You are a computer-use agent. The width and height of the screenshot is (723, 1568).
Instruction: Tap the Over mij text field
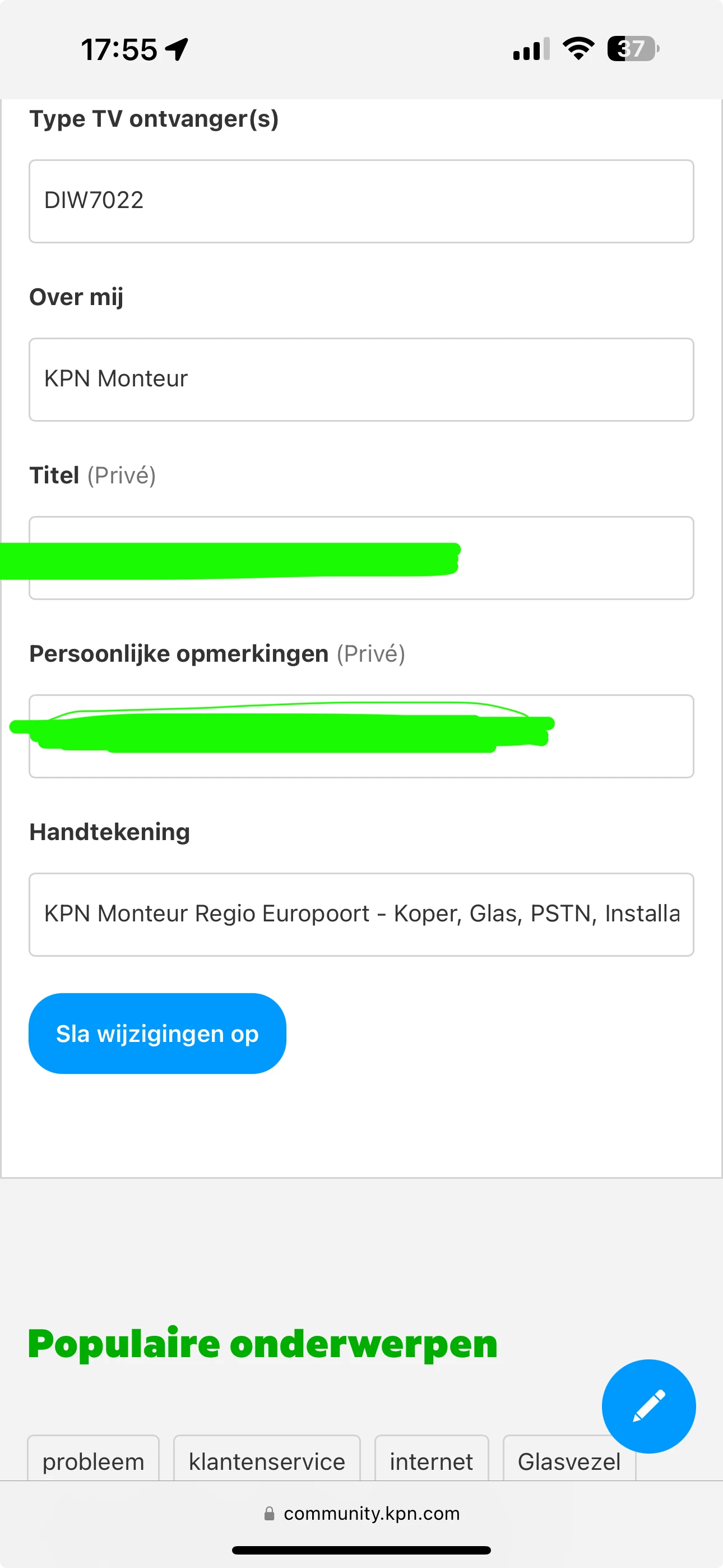(x=361, y=379)
